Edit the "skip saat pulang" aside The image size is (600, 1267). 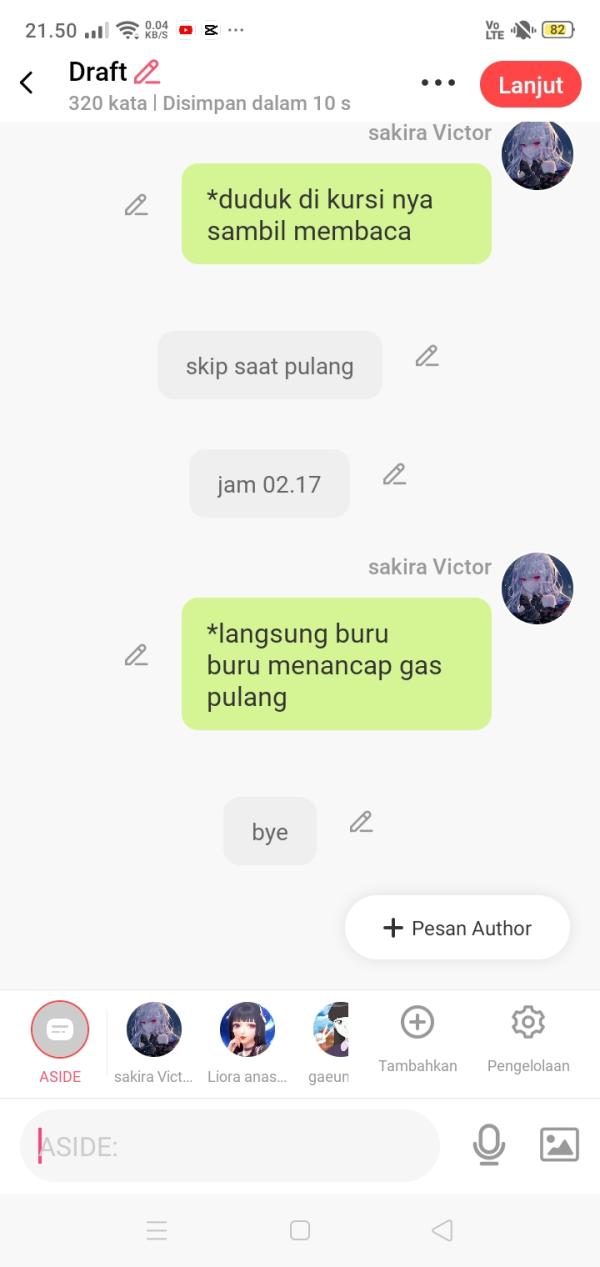[x=427, y=356]
